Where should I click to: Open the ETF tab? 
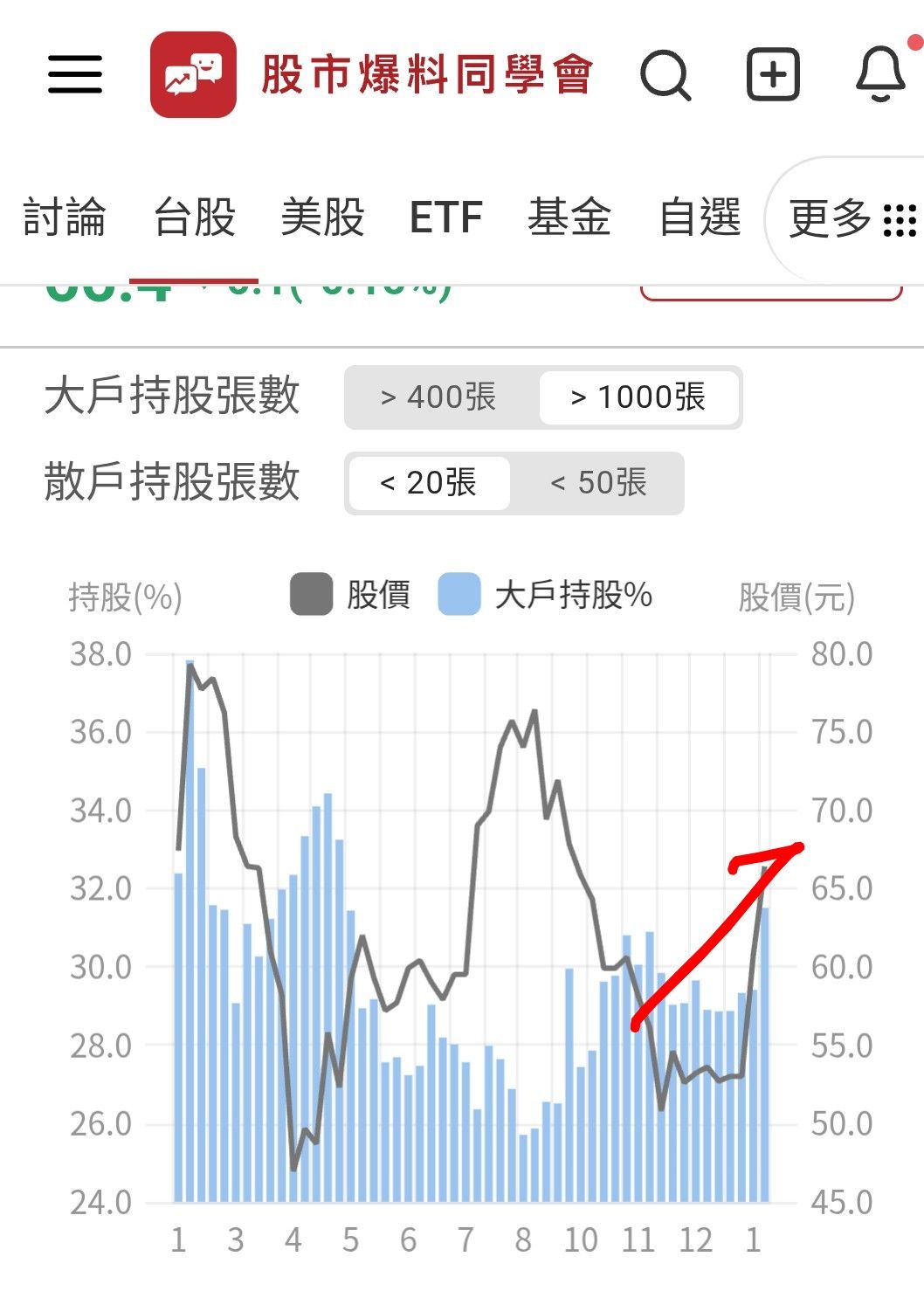tap(445, 218)
